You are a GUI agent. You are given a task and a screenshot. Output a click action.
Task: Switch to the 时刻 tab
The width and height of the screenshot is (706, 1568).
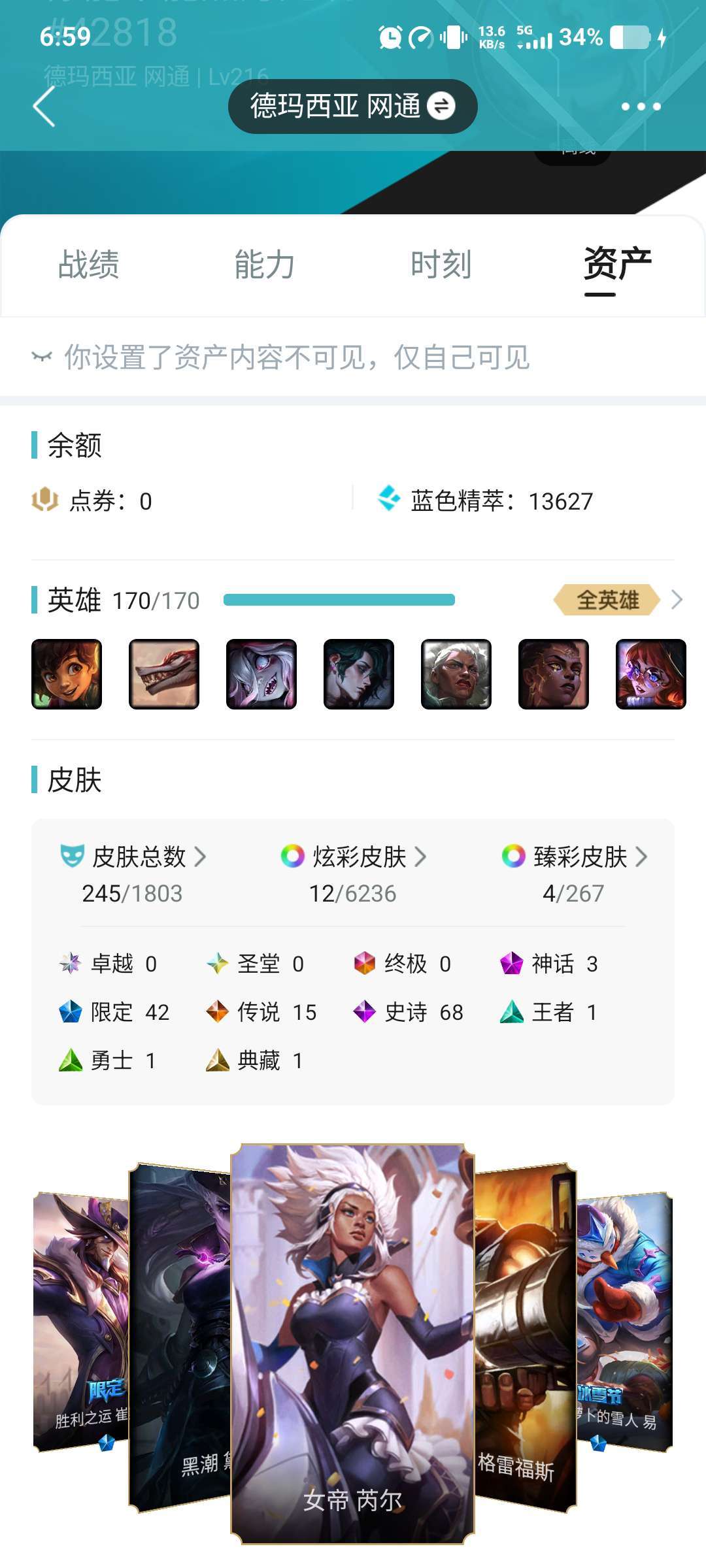(441, 265)
